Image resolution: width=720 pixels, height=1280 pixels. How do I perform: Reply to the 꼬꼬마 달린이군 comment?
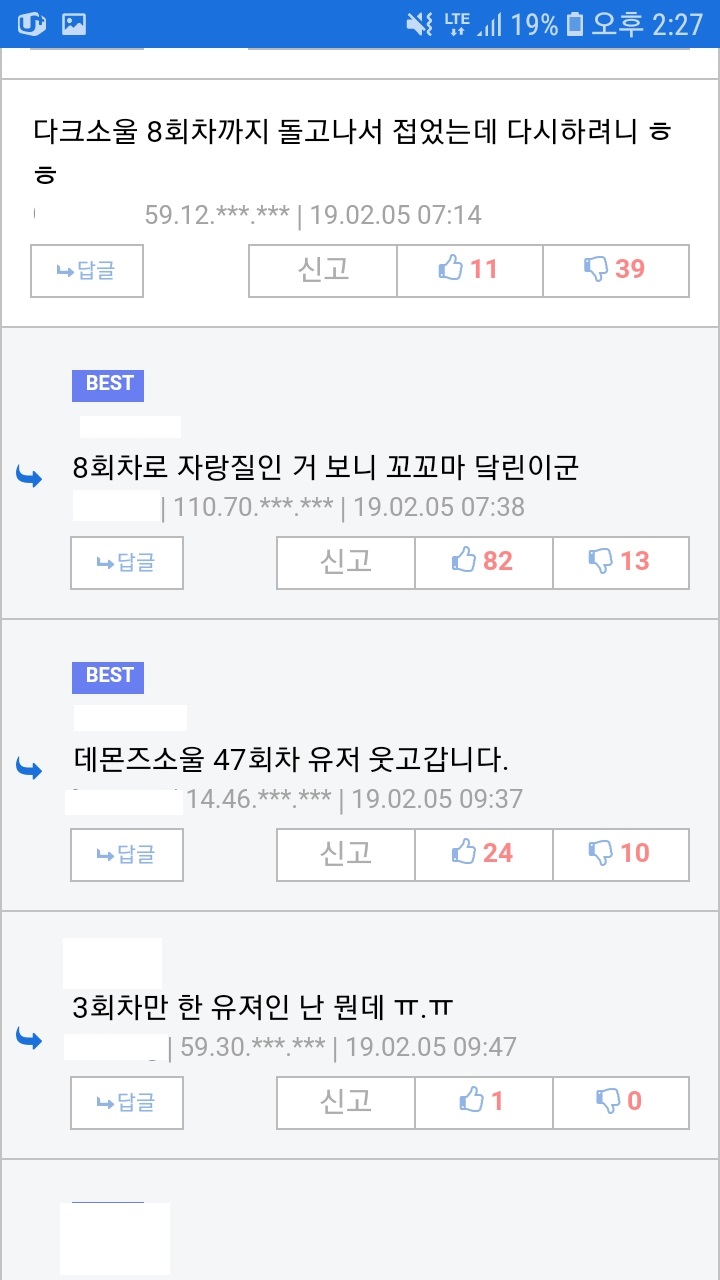click(127, 563)
